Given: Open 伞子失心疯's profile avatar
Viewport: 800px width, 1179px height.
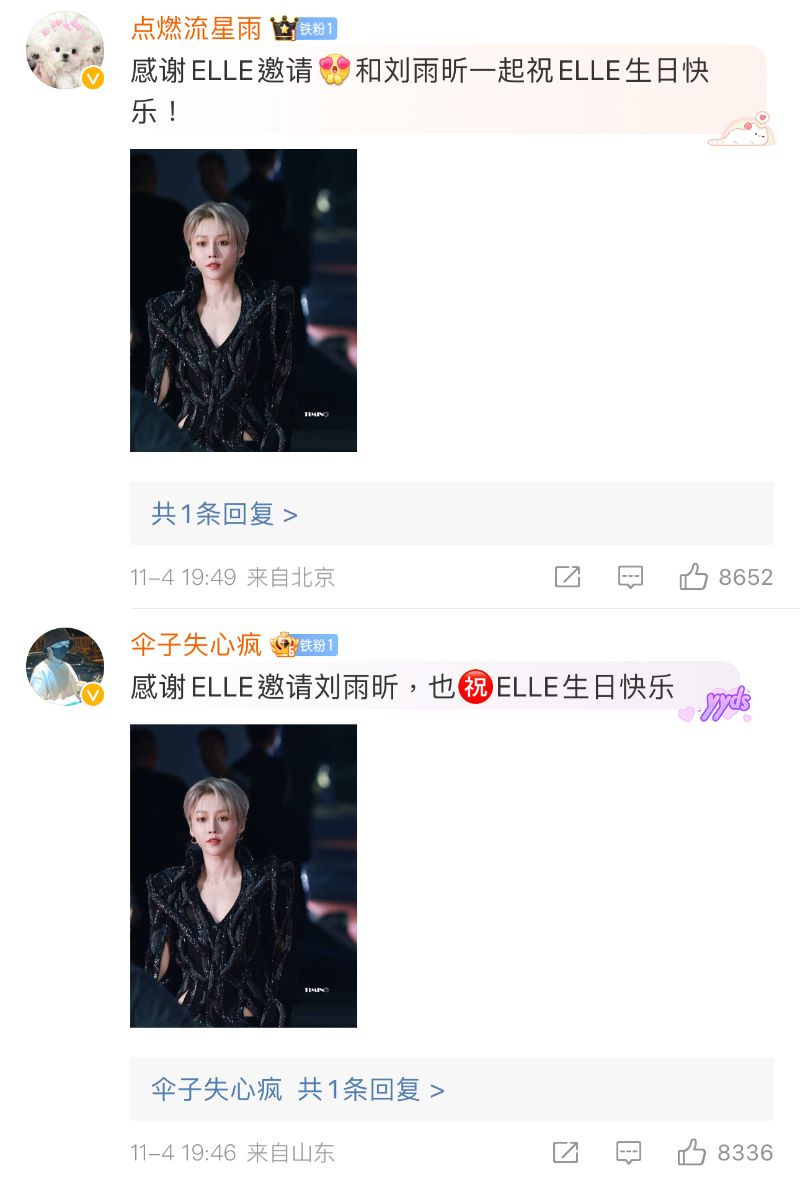Looking at the screenshot, I should [64, 666].
